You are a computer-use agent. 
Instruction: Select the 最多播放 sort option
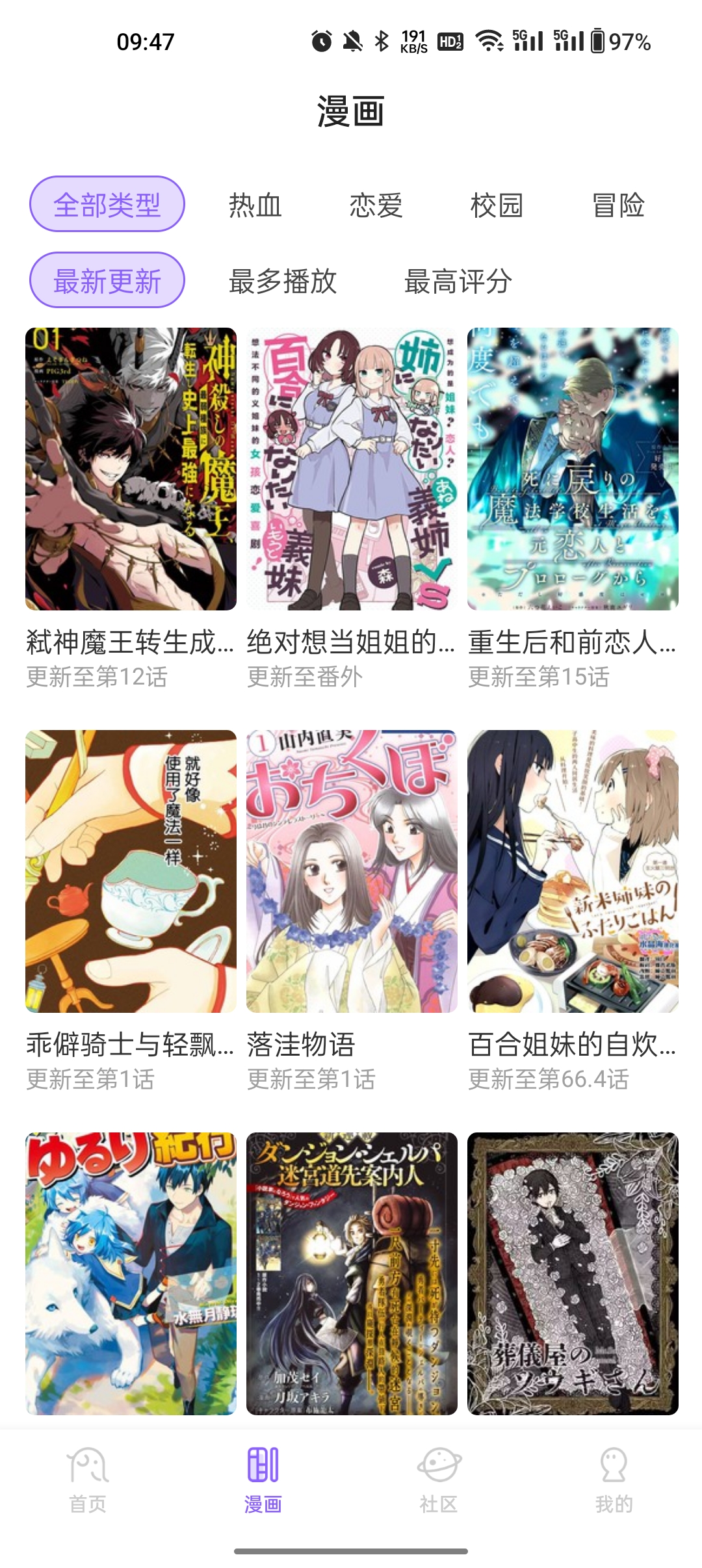click(283, 282)
